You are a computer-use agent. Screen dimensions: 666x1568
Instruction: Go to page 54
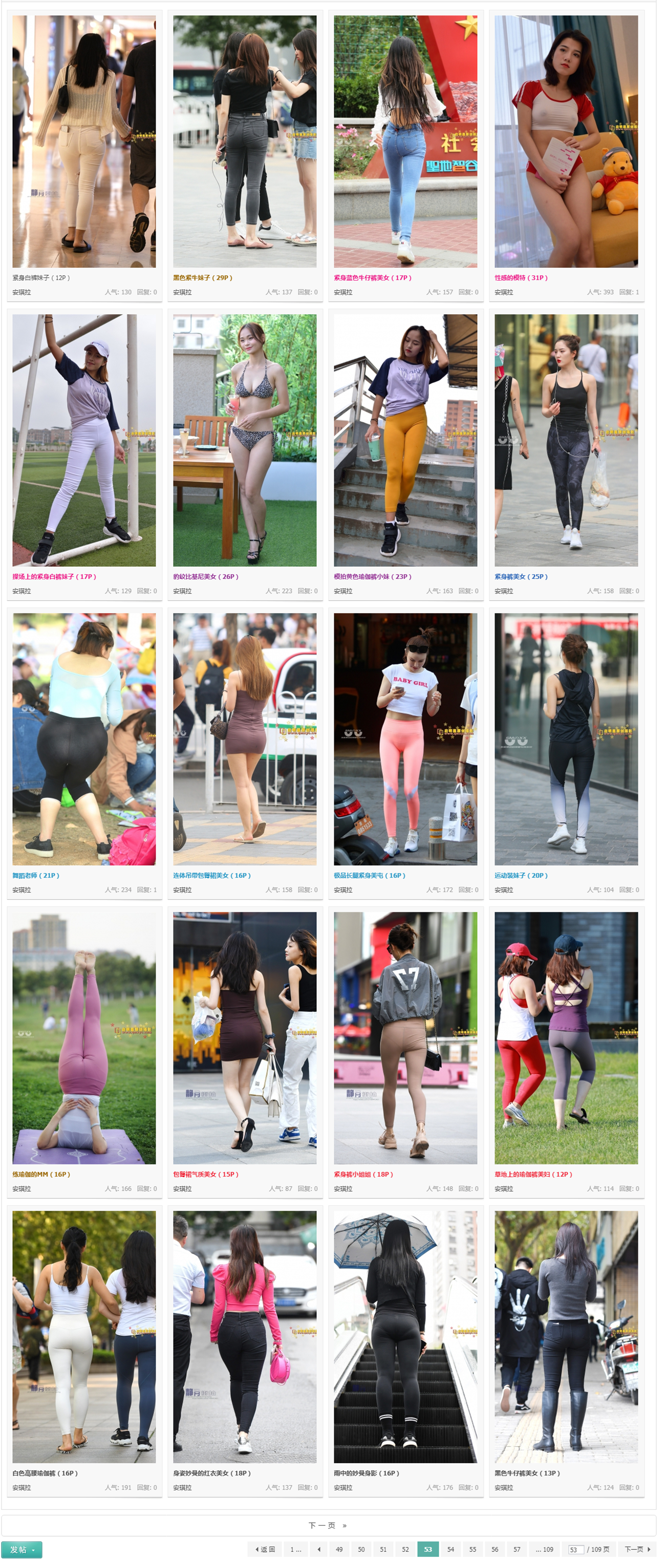click(450, 1549)
